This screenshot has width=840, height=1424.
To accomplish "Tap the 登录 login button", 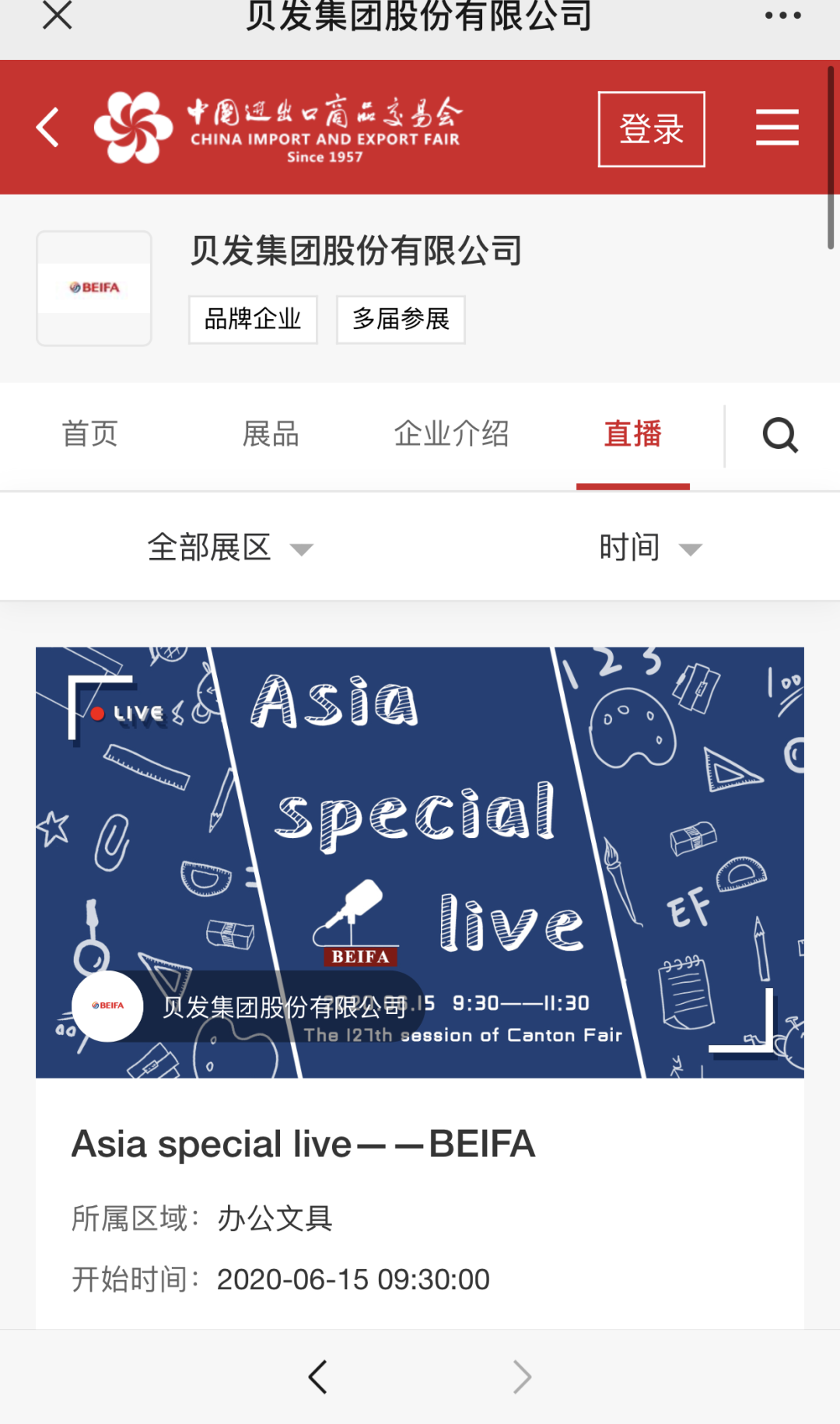I will point(651,129).
